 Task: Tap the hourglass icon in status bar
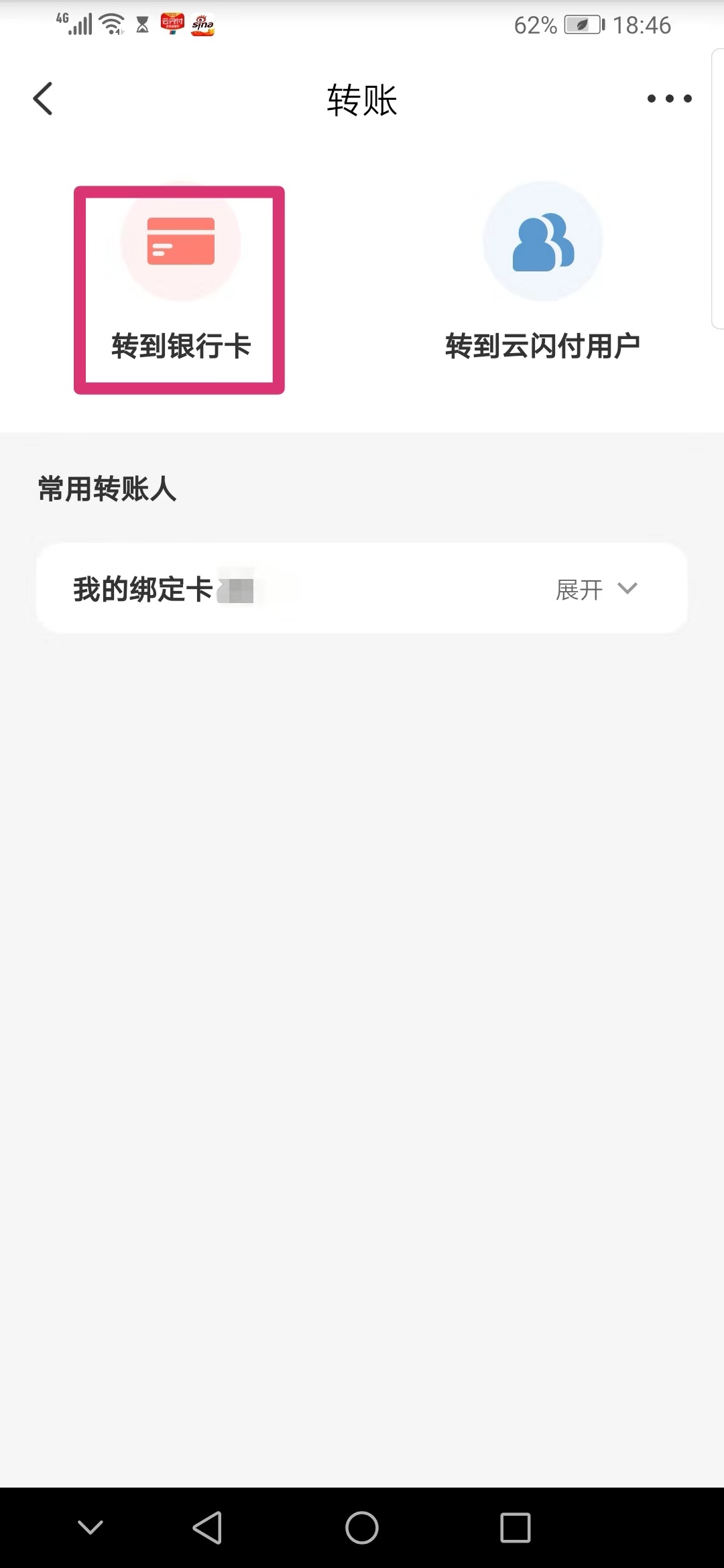click(x=141, y=24)
